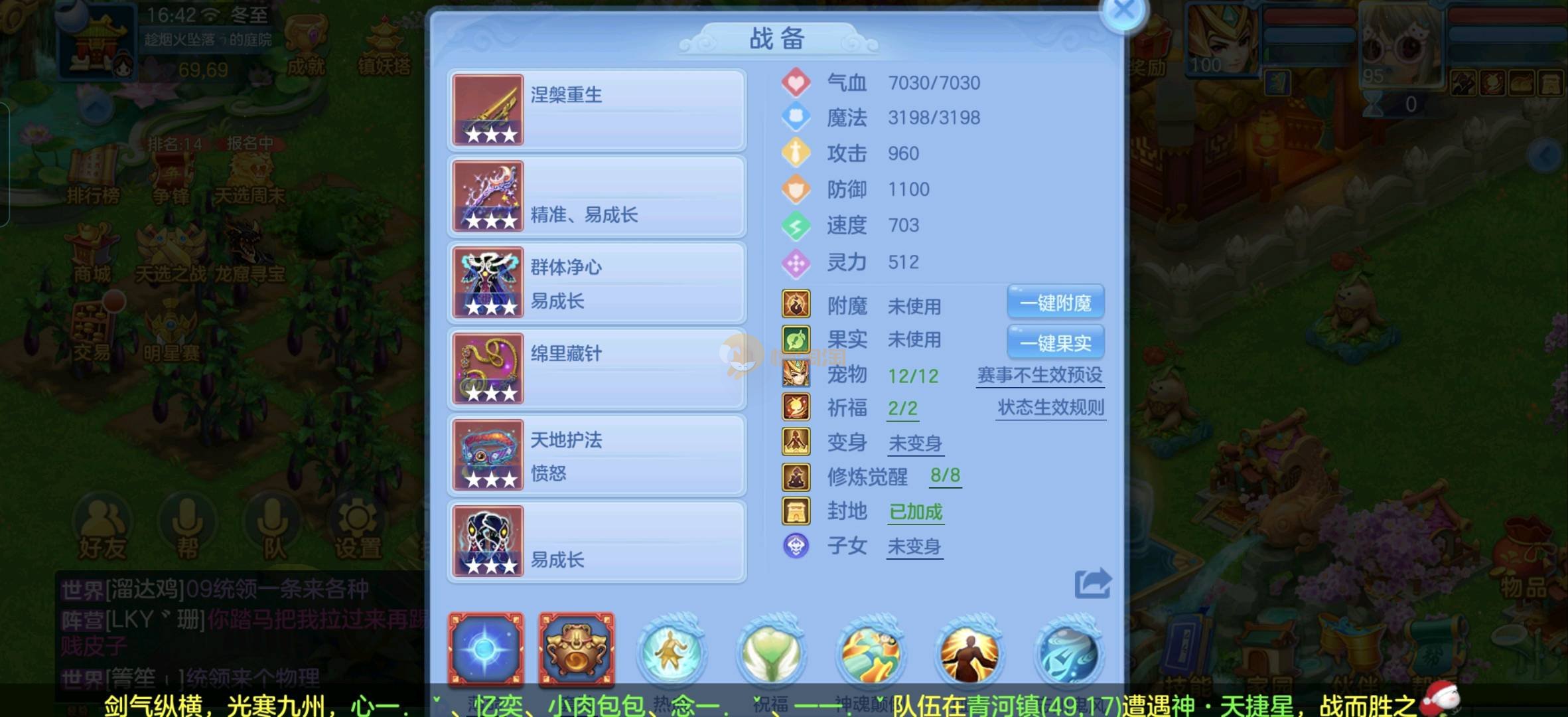The height and width of the screenshot is (717, 1568).
Task: Open 祈福 2/2 details
Action: [902, 408]
